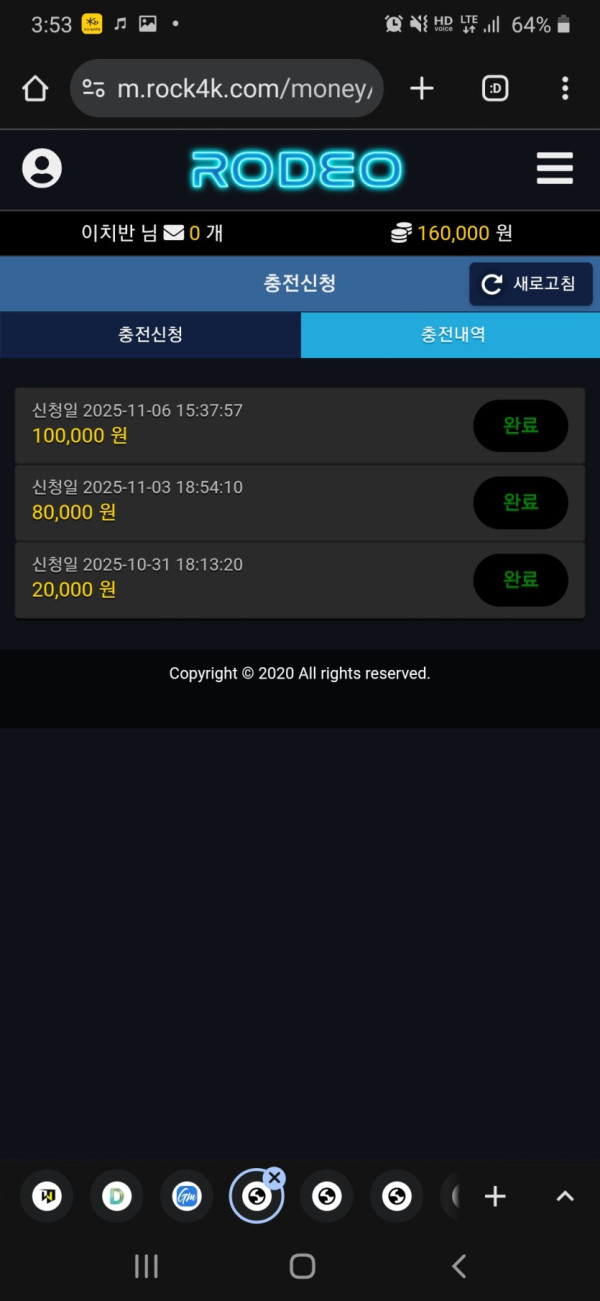Switch to the blue Gm tab
This screenshot has height=1301, width=600.
pyautogui.click(x=186, y=1196)
